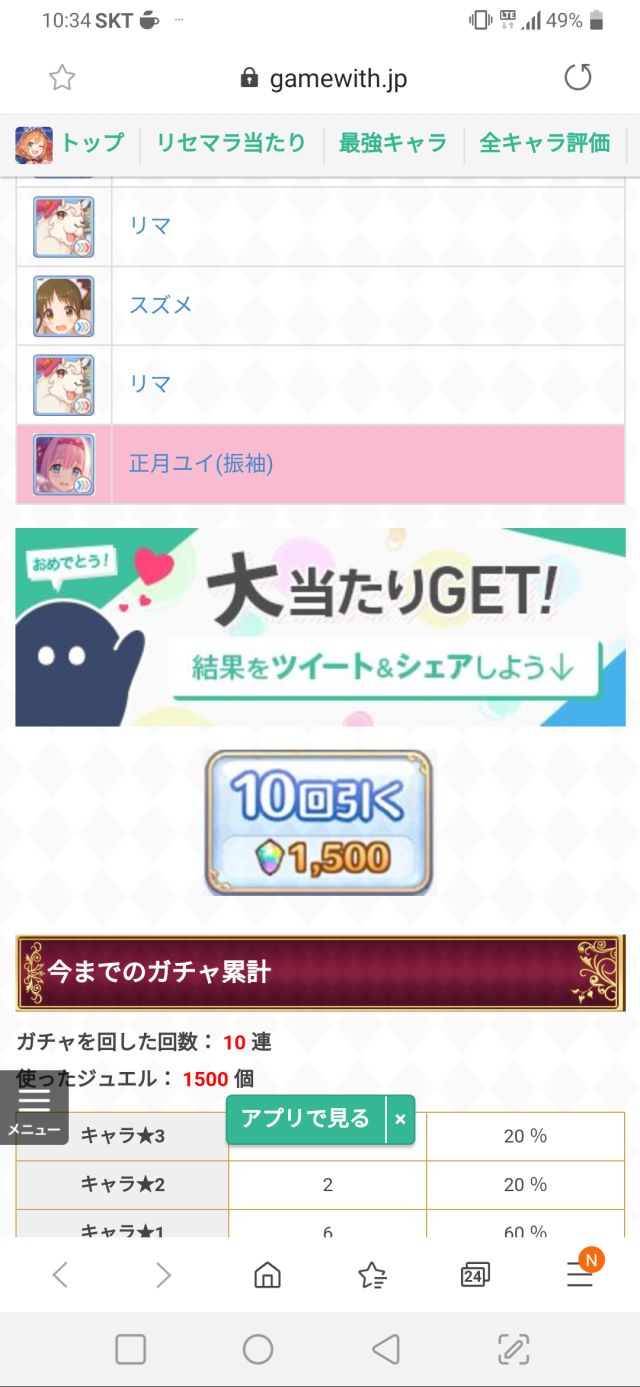Open the スズメ character link

point(161,305)
